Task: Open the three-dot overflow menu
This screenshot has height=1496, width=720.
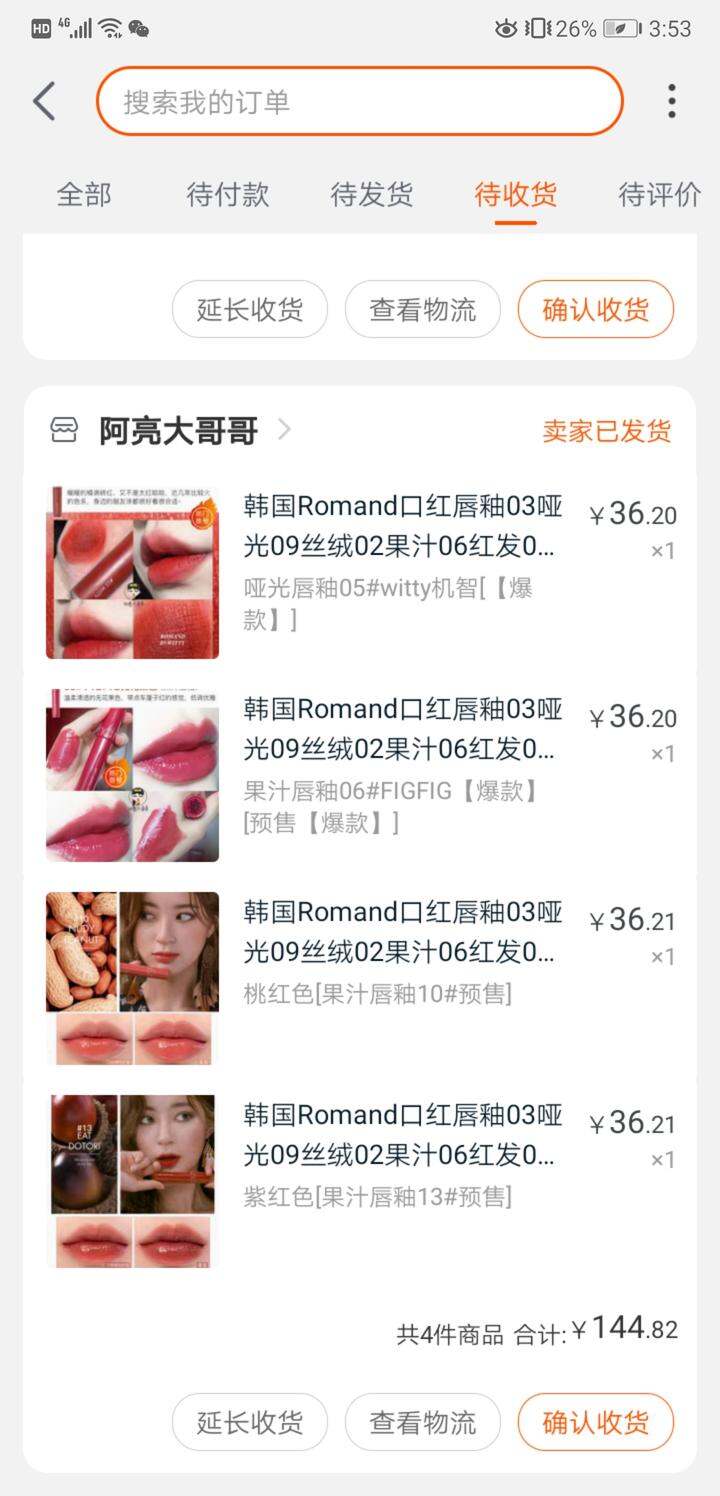Action: click(x=672, y=101)
